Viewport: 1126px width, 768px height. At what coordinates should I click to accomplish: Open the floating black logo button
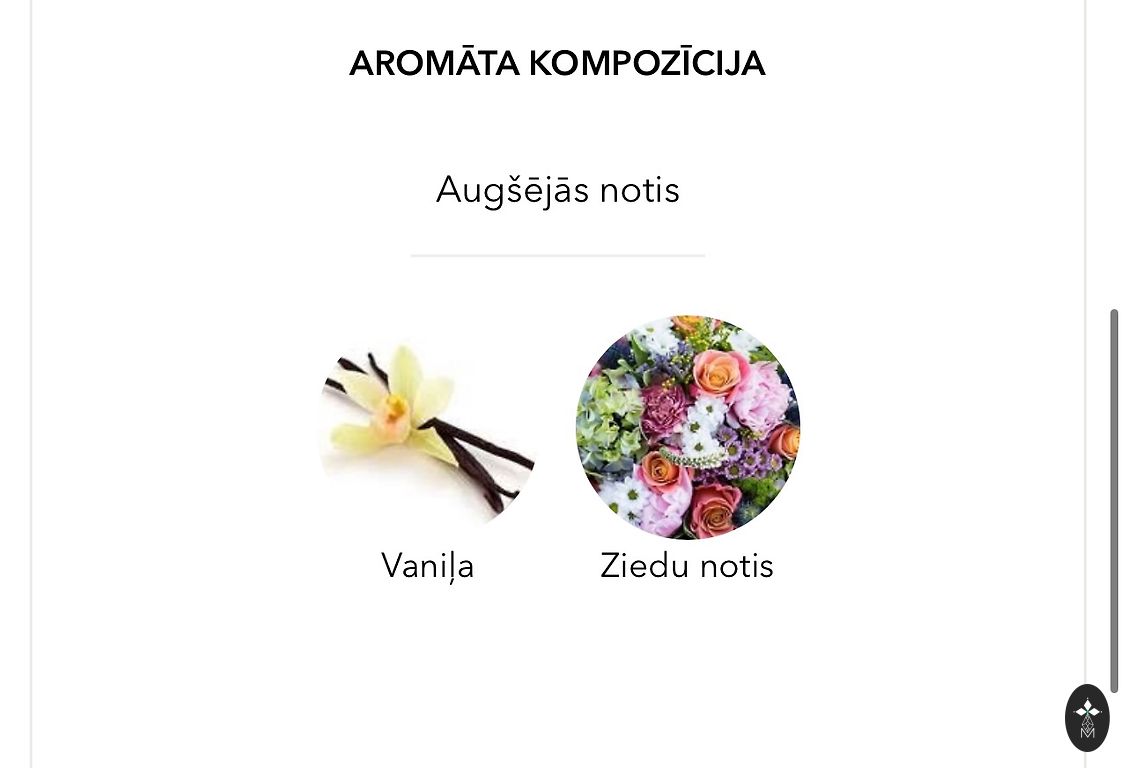1087,717
